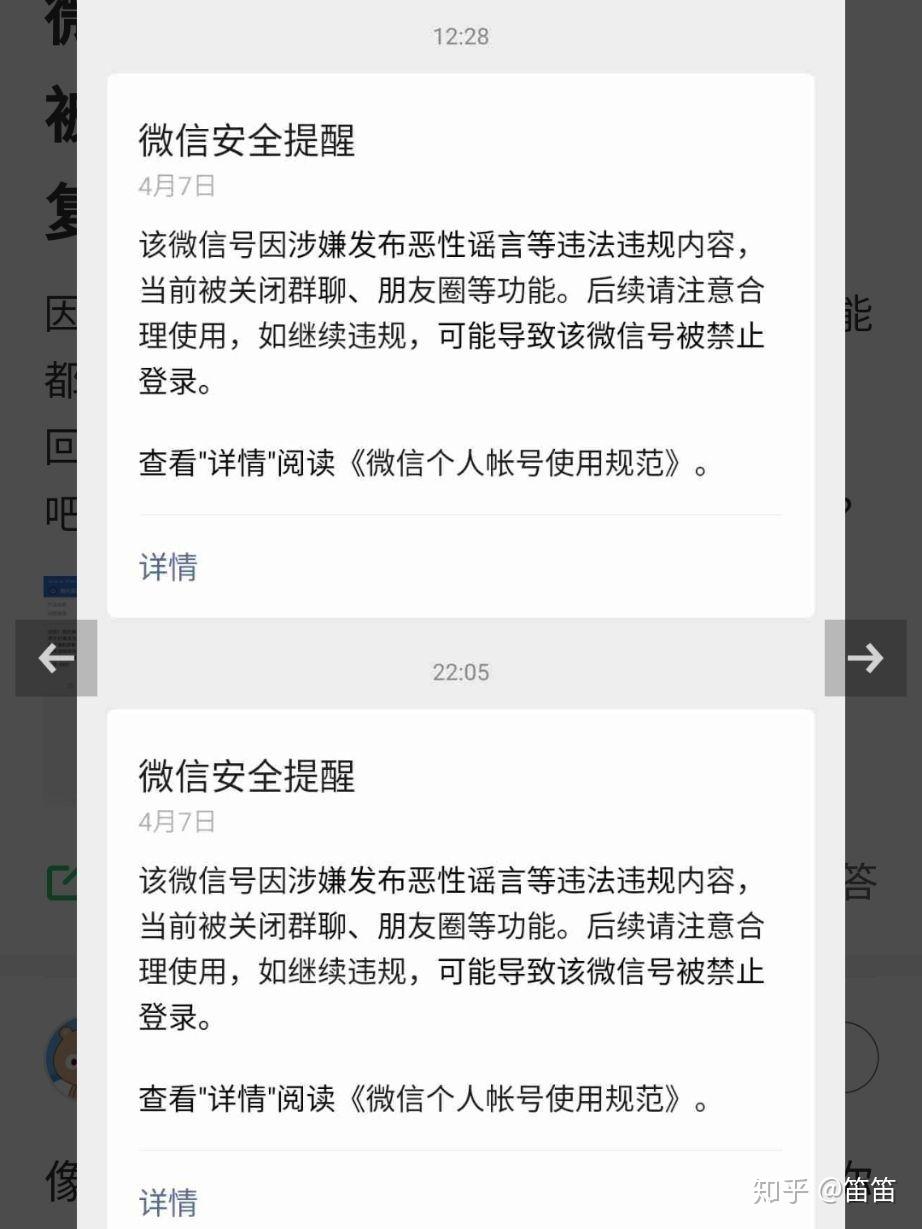
Task: Select the first security notice card
Action: point(460,345)
